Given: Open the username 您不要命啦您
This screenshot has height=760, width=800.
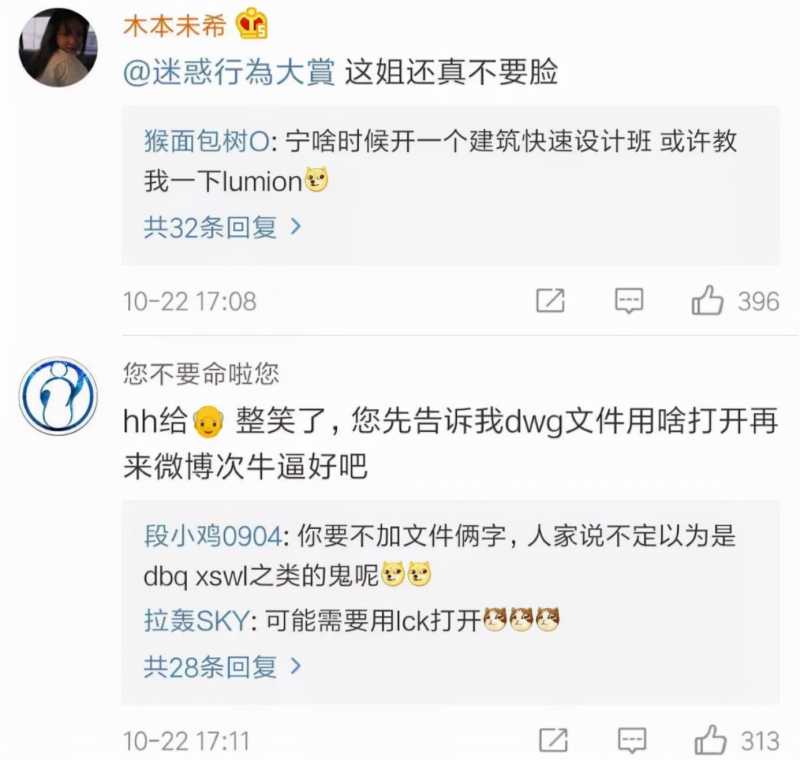Looking at the screenshot, I should [x=201, y=374].
